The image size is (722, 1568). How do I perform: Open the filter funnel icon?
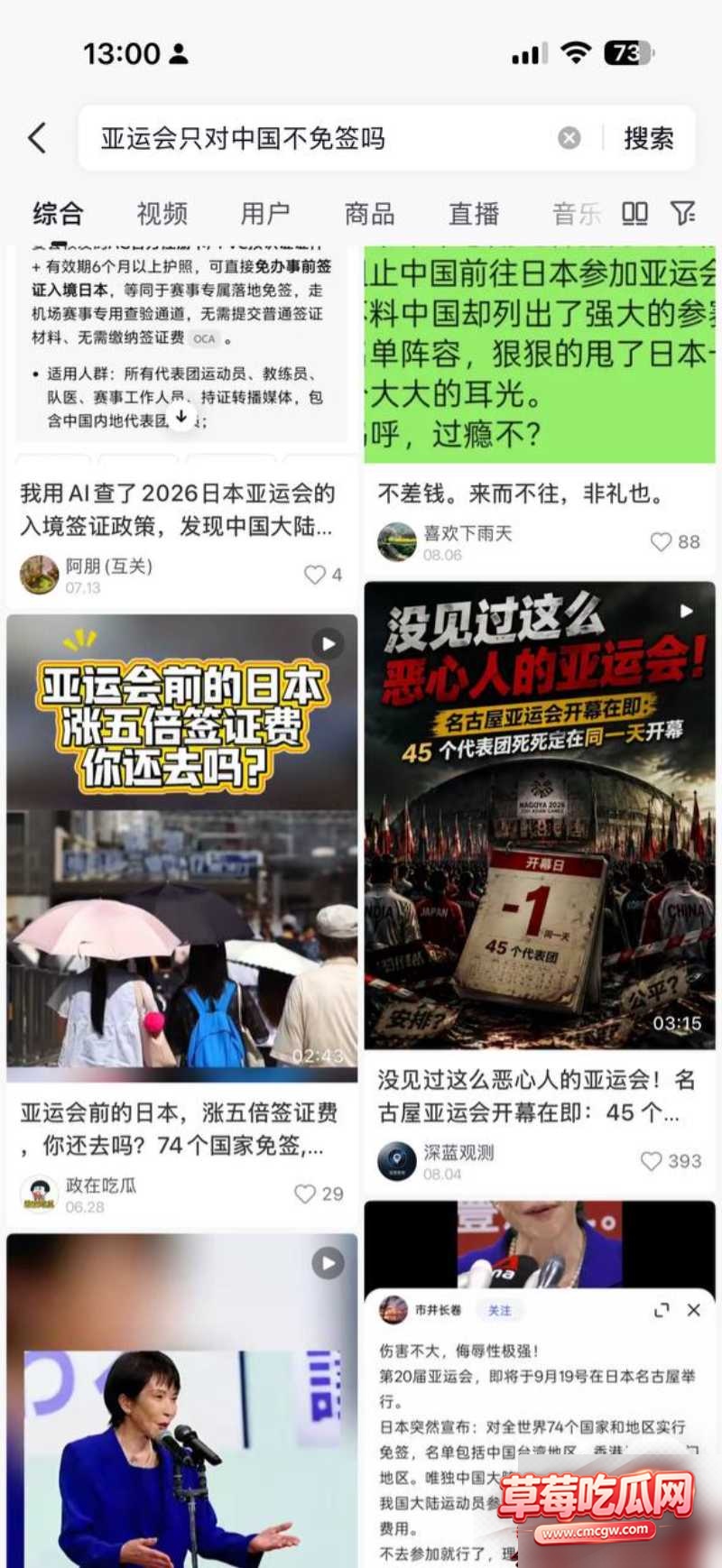683,213
